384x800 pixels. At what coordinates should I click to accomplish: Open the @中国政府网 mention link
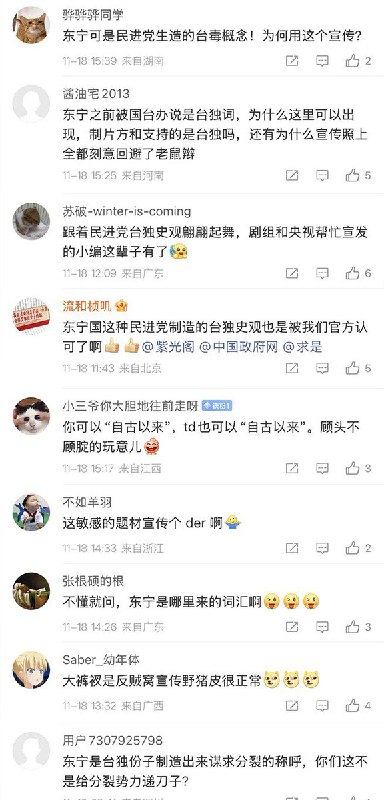point(238,347)
